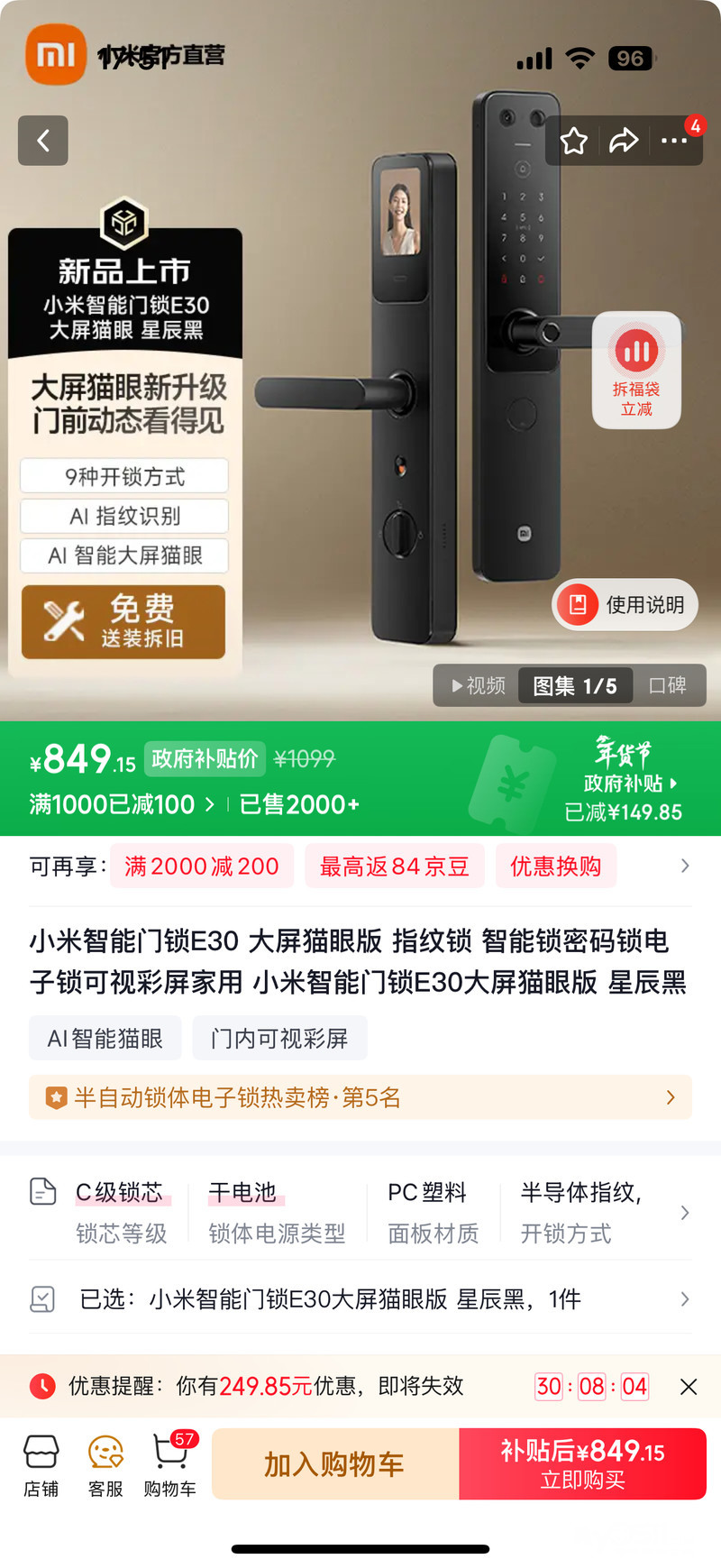Viewport: 721px width, 1568px height.
Task: Go back using the top-left arrow
Action: (x=43, y=141)
